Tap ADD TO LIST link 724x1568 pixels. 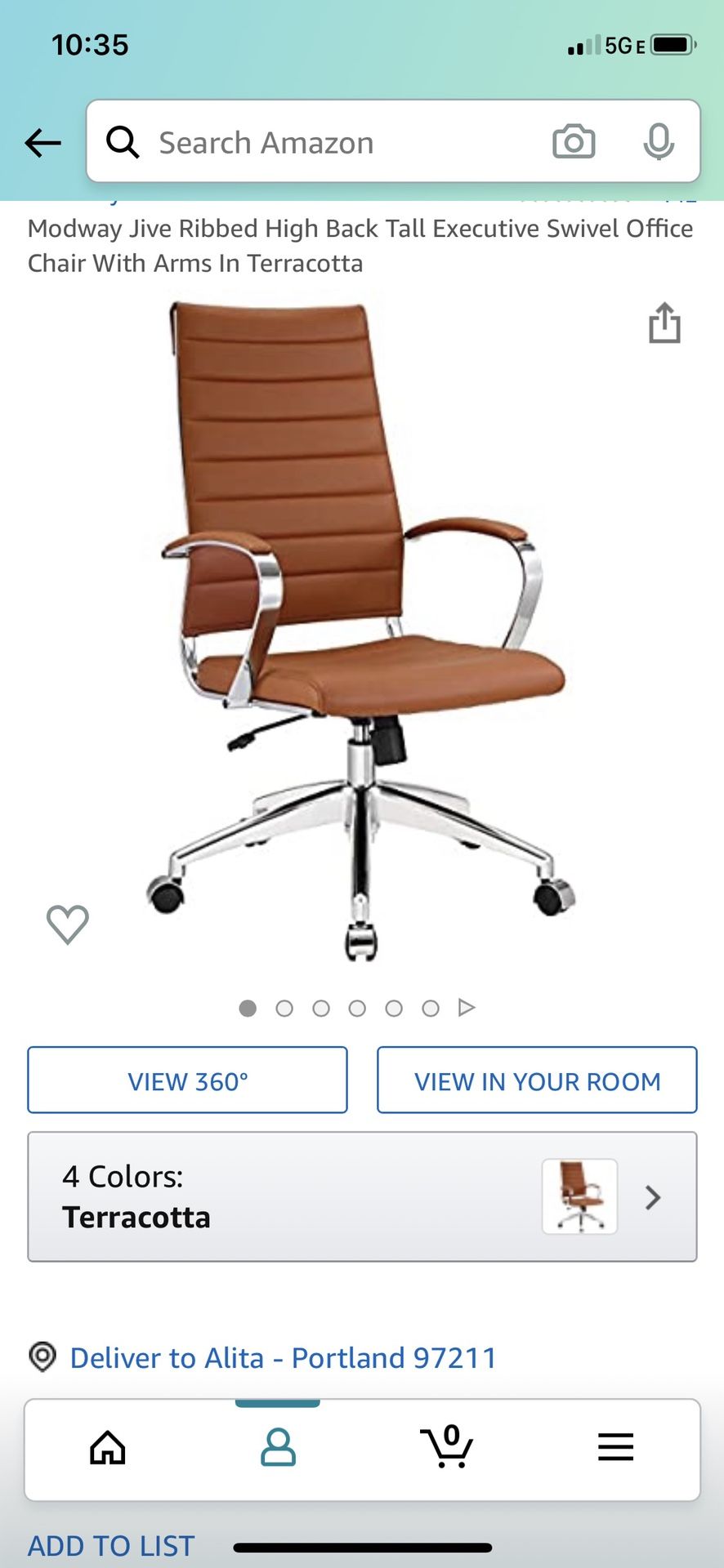(111, 1546)
